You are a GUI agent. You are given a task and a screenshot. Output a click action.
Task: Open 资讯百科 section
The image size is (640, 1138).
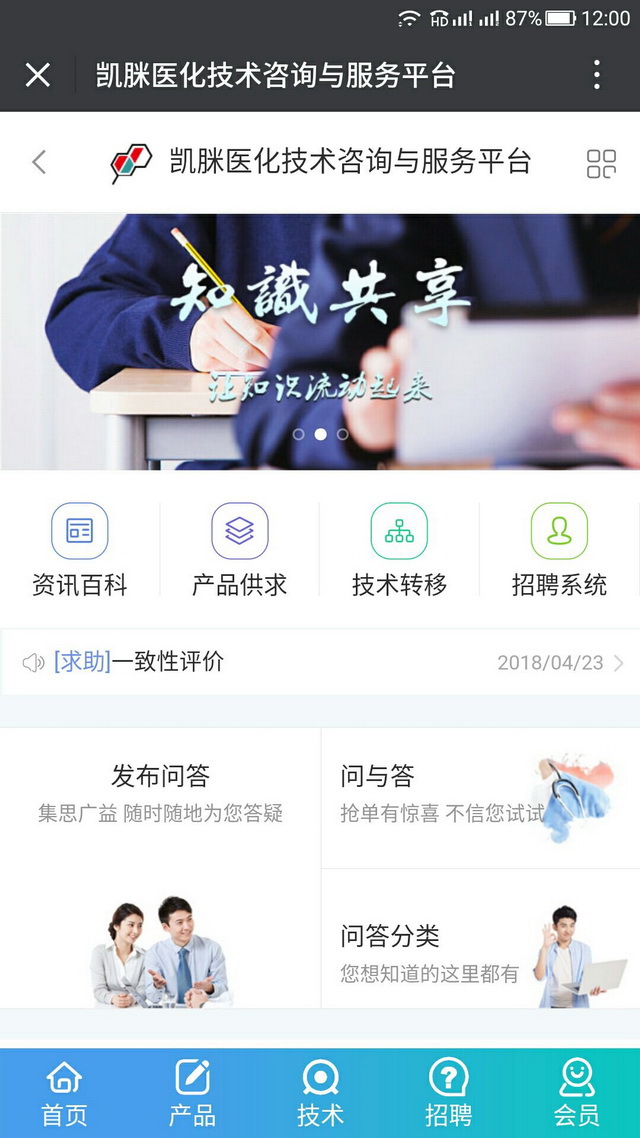[80, 550]
